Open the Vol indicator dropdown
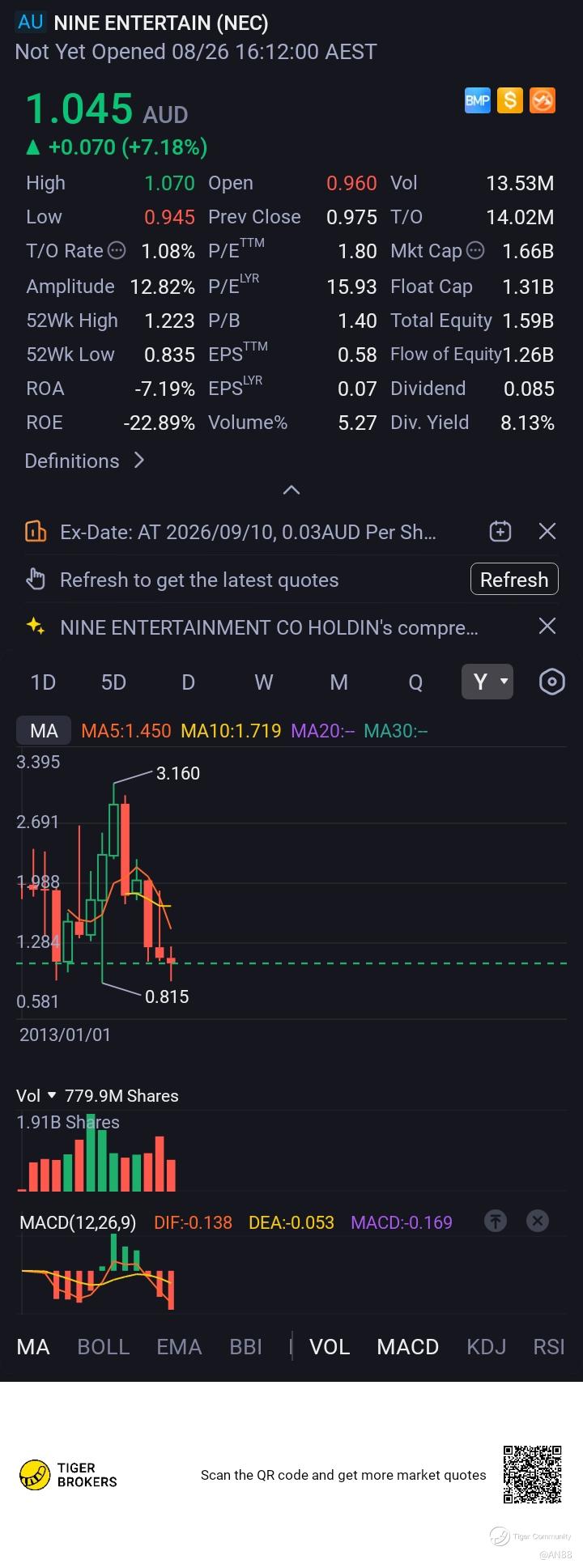The image size is (583, 1568). coord(36,1095)
